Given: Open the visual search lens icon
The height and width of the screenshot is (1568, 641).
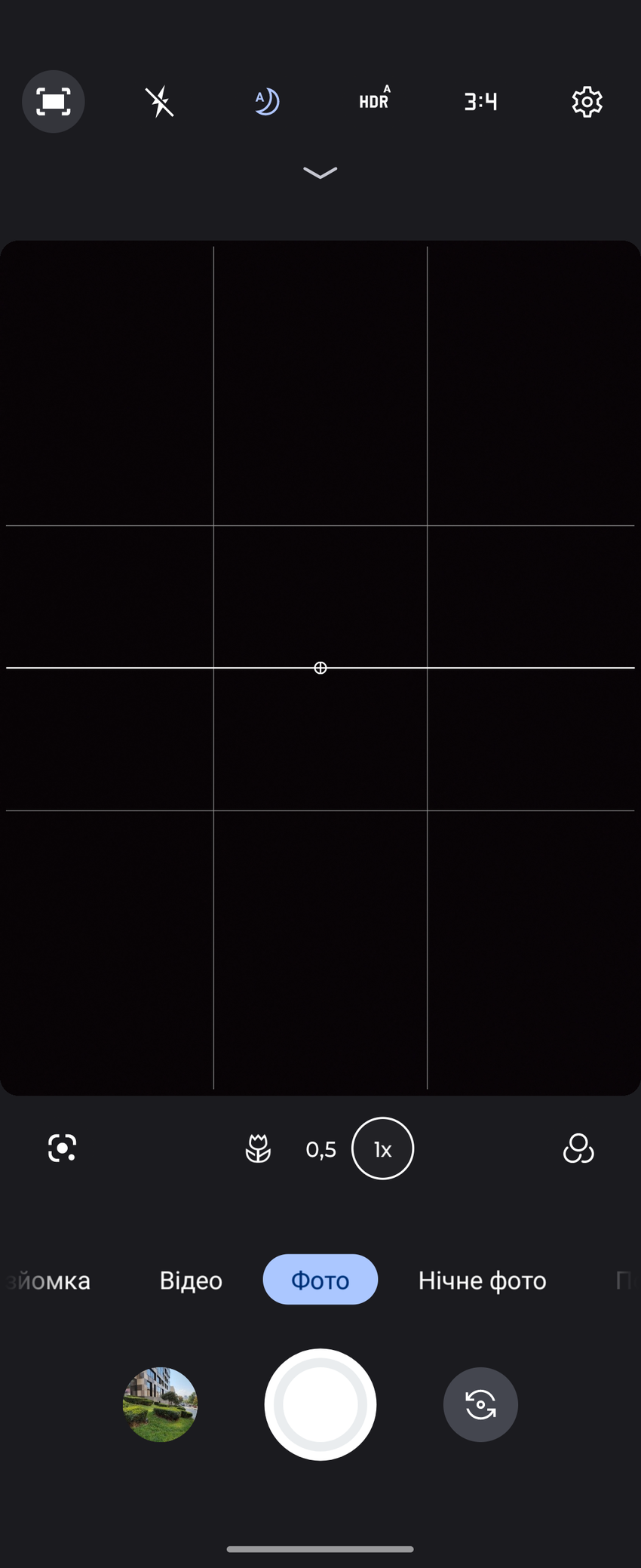Looking at the screenshot, I should (x=62, y=1148).
